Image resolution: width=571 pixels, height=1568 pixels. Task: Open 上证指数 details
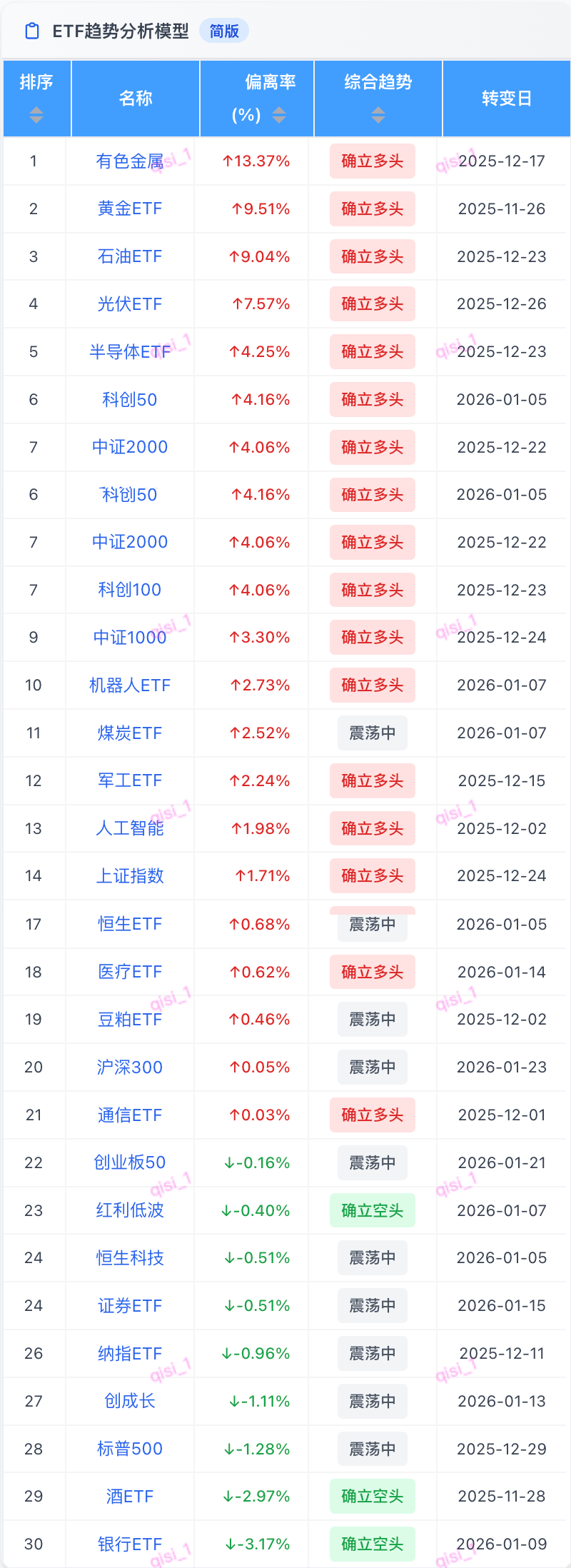pos(130,876)
